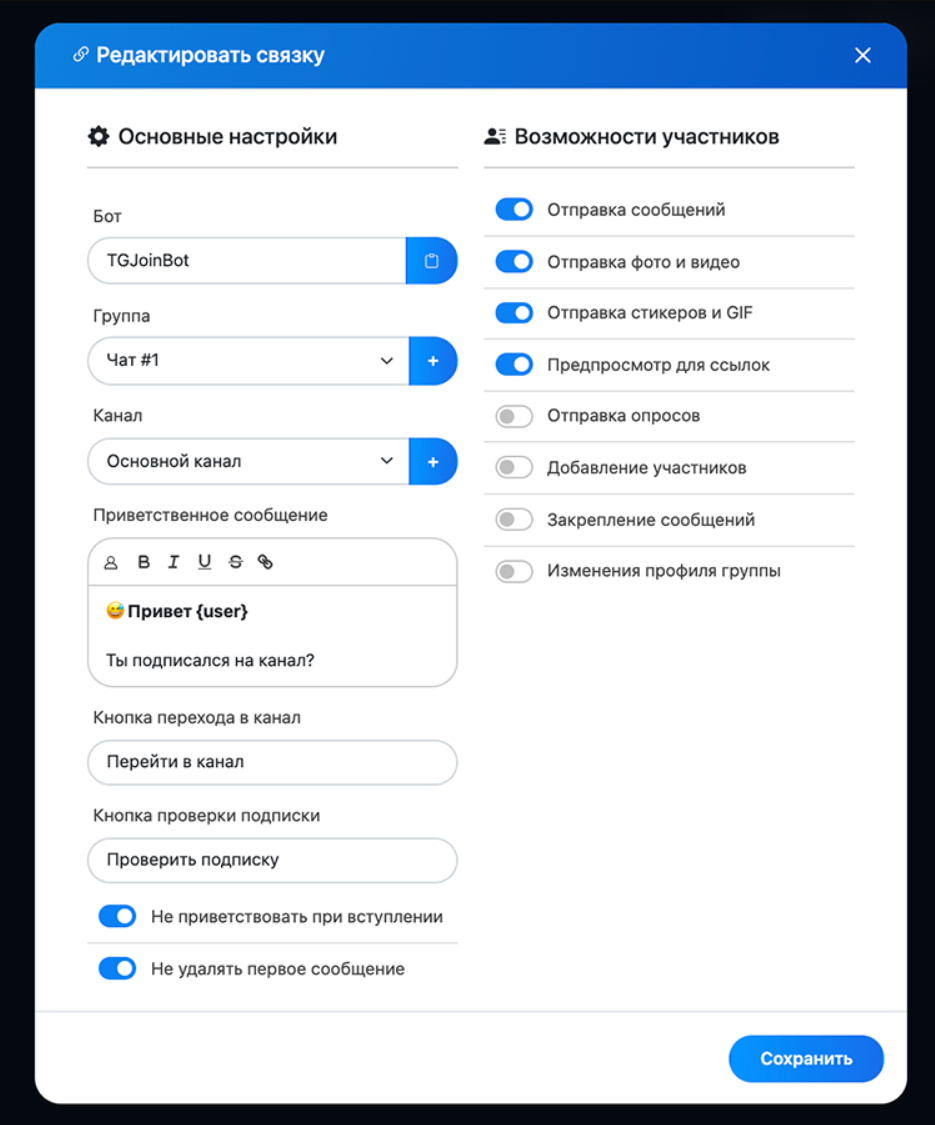Apply bold formatting in the welcome message toolbar
The width and height of the screenshot is (935, 1125).
click(x=143, y=562)
